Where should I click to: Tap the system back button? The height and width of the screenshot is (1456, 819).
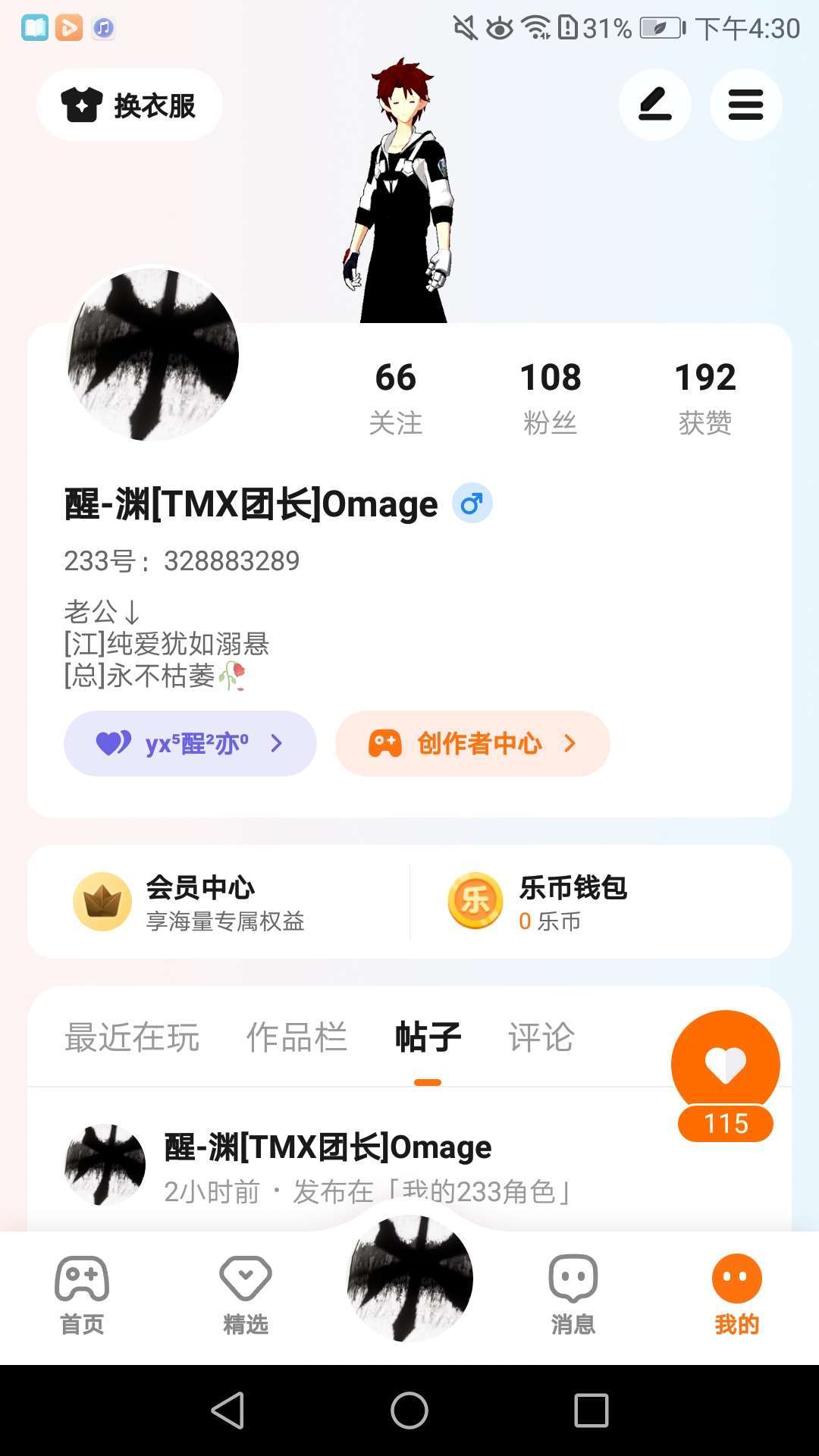click(x=227, y=1410)
